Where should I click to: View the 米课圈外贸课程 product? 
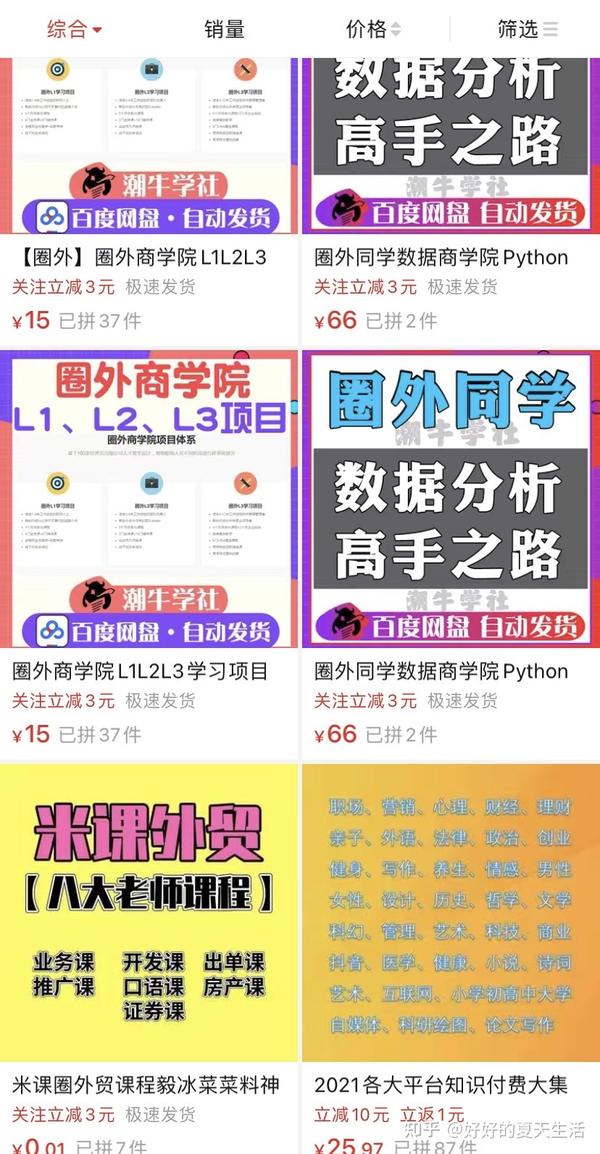click(x=149, y=958)
